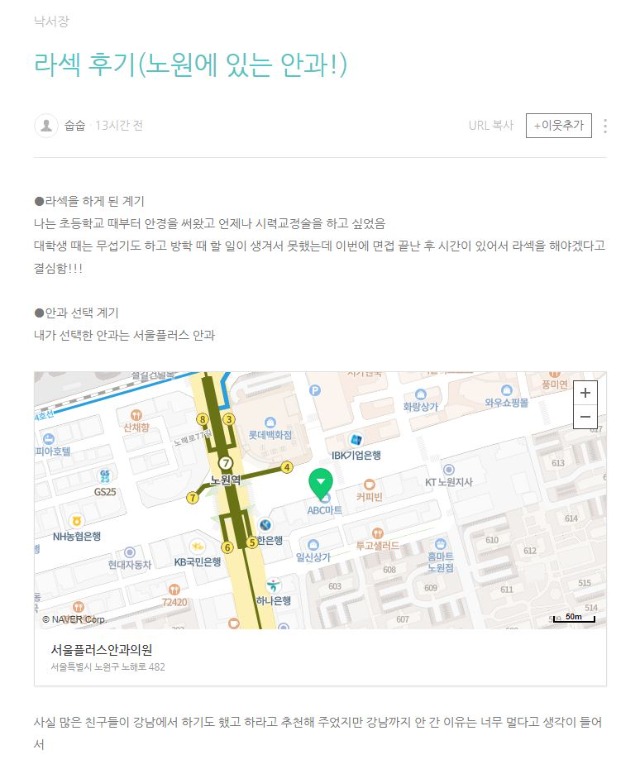Zoom in on the map
This screenshot has width=640, height=757.
click(x=585, y=392)
